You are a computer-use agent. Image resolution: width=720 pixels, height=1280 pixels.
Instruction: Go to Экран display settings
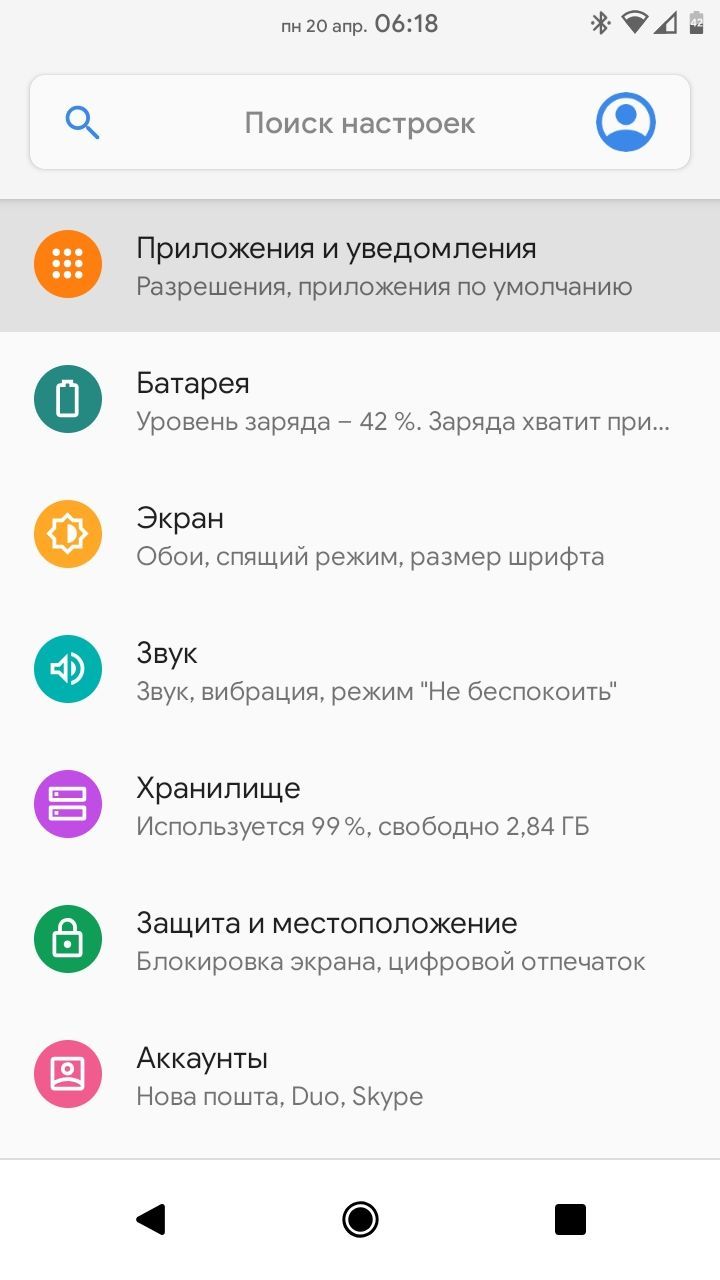point(360,535)
